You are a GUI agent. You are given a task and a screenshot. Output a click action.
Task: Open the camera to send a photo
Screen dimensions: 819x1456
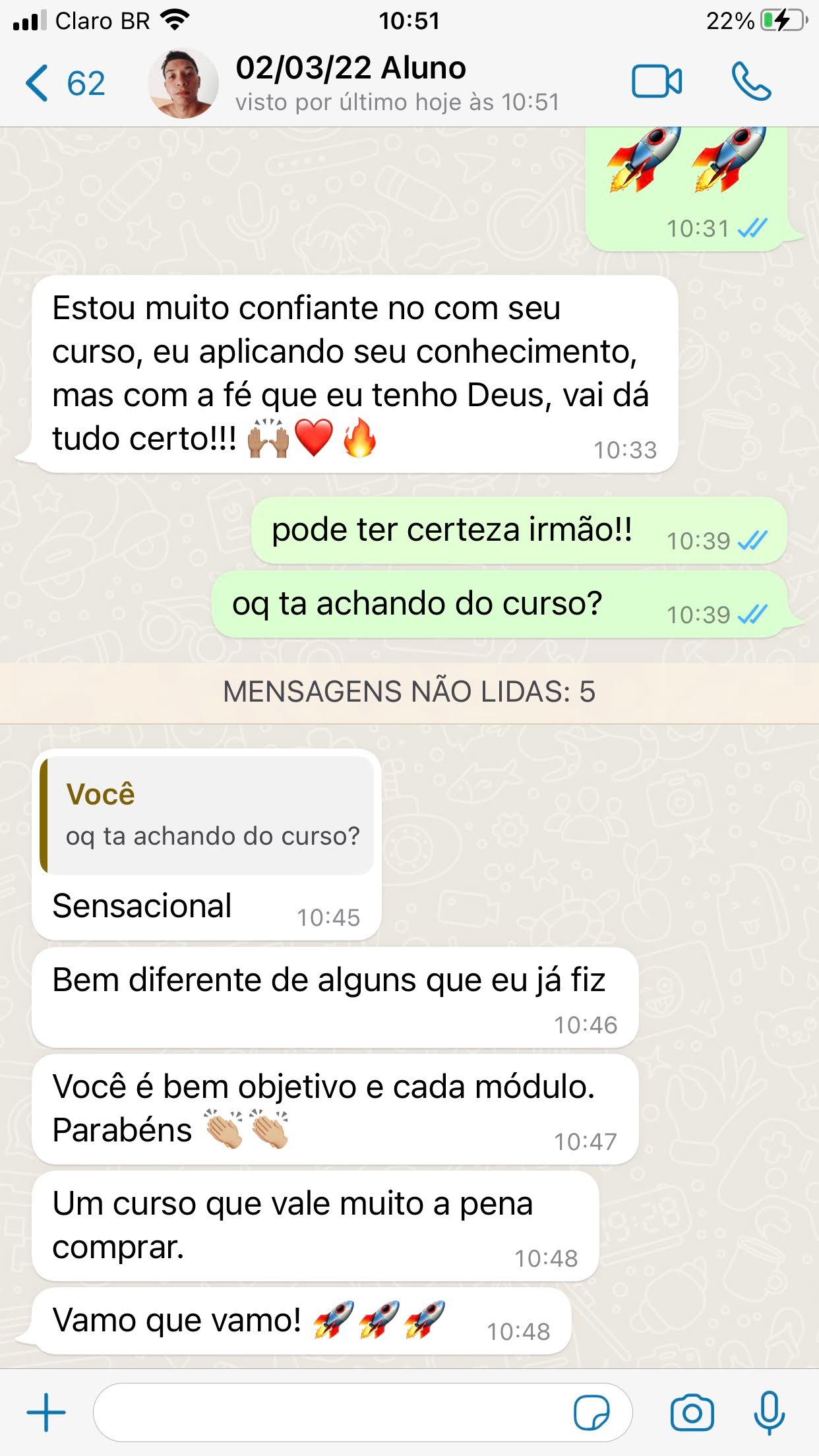[x=692, y=1412]
